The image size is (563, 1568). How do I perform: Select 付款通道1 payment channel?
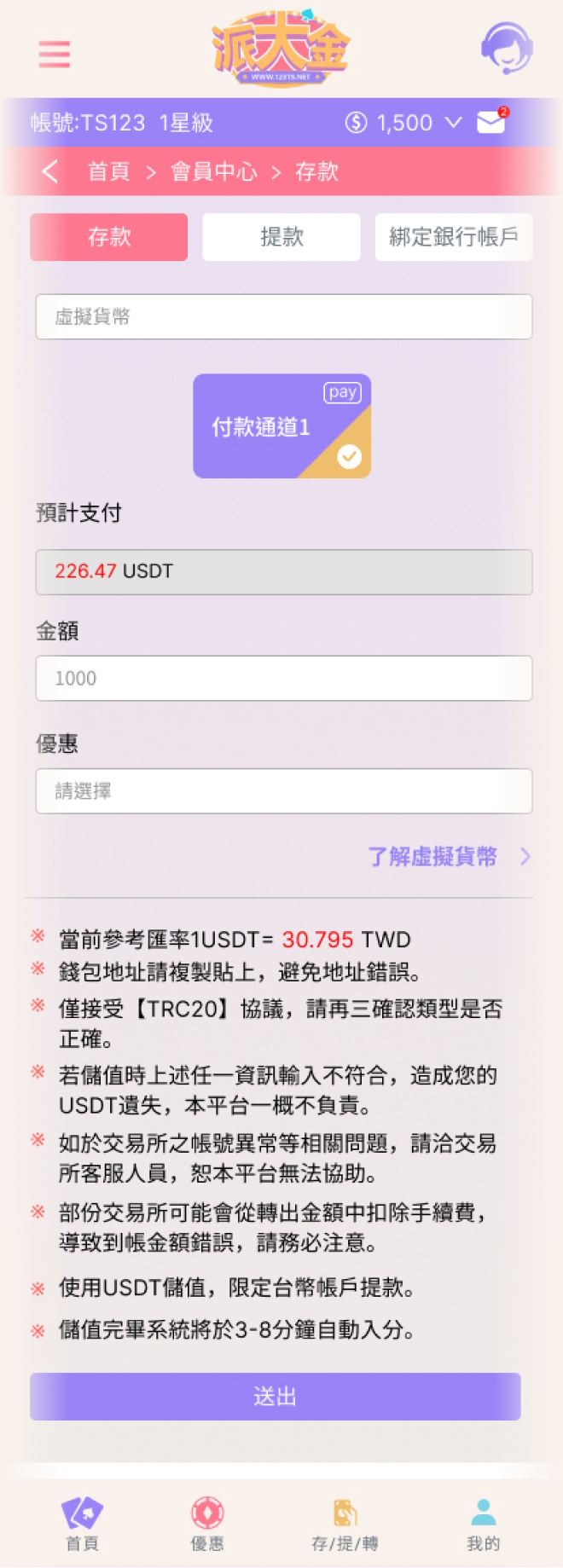281,426
